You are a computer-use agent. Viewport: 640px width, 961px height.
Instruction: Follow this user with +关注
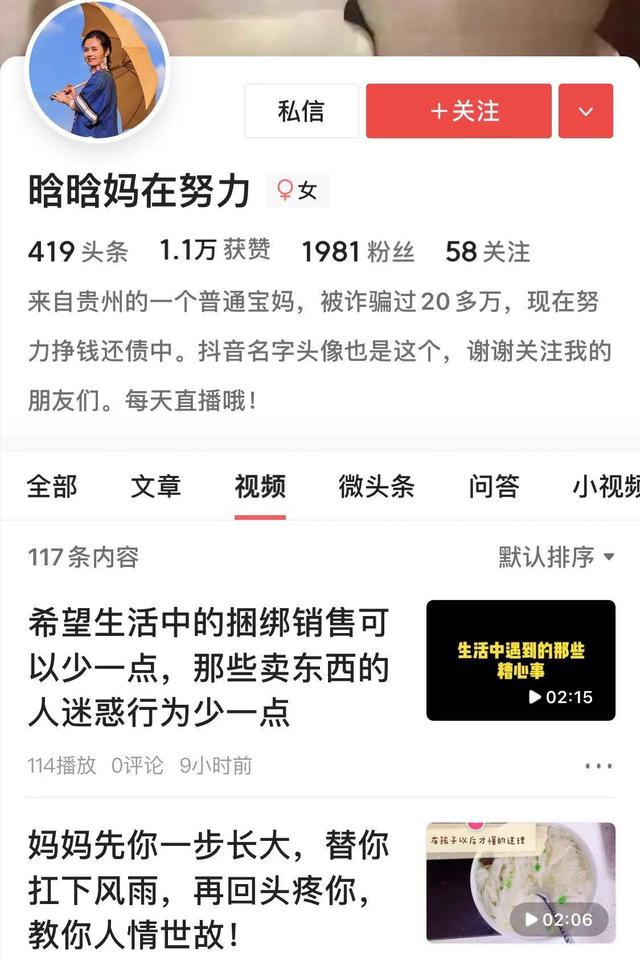(x=458, y=110)
